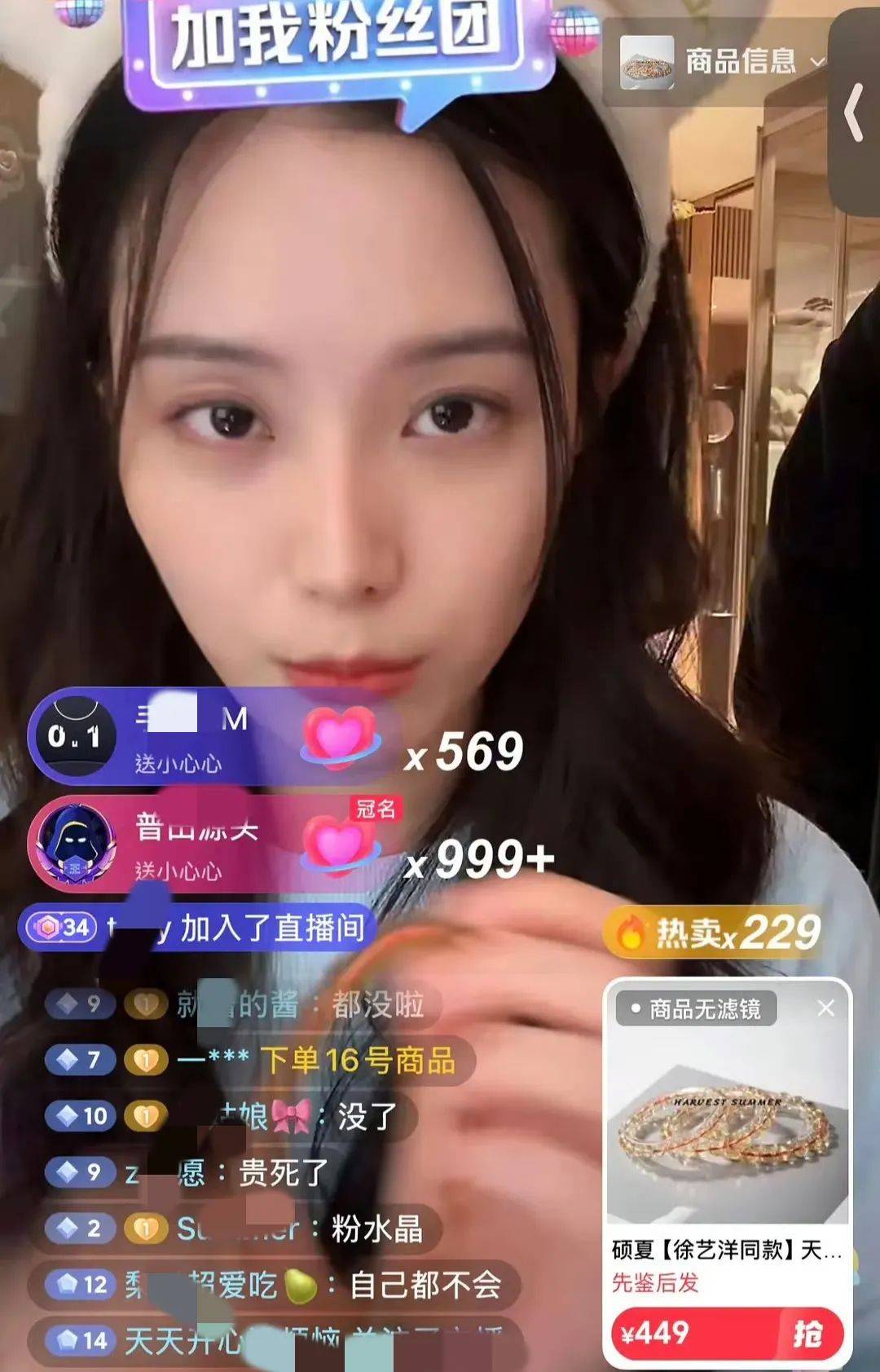Close the product popup card

(825, 1008)
